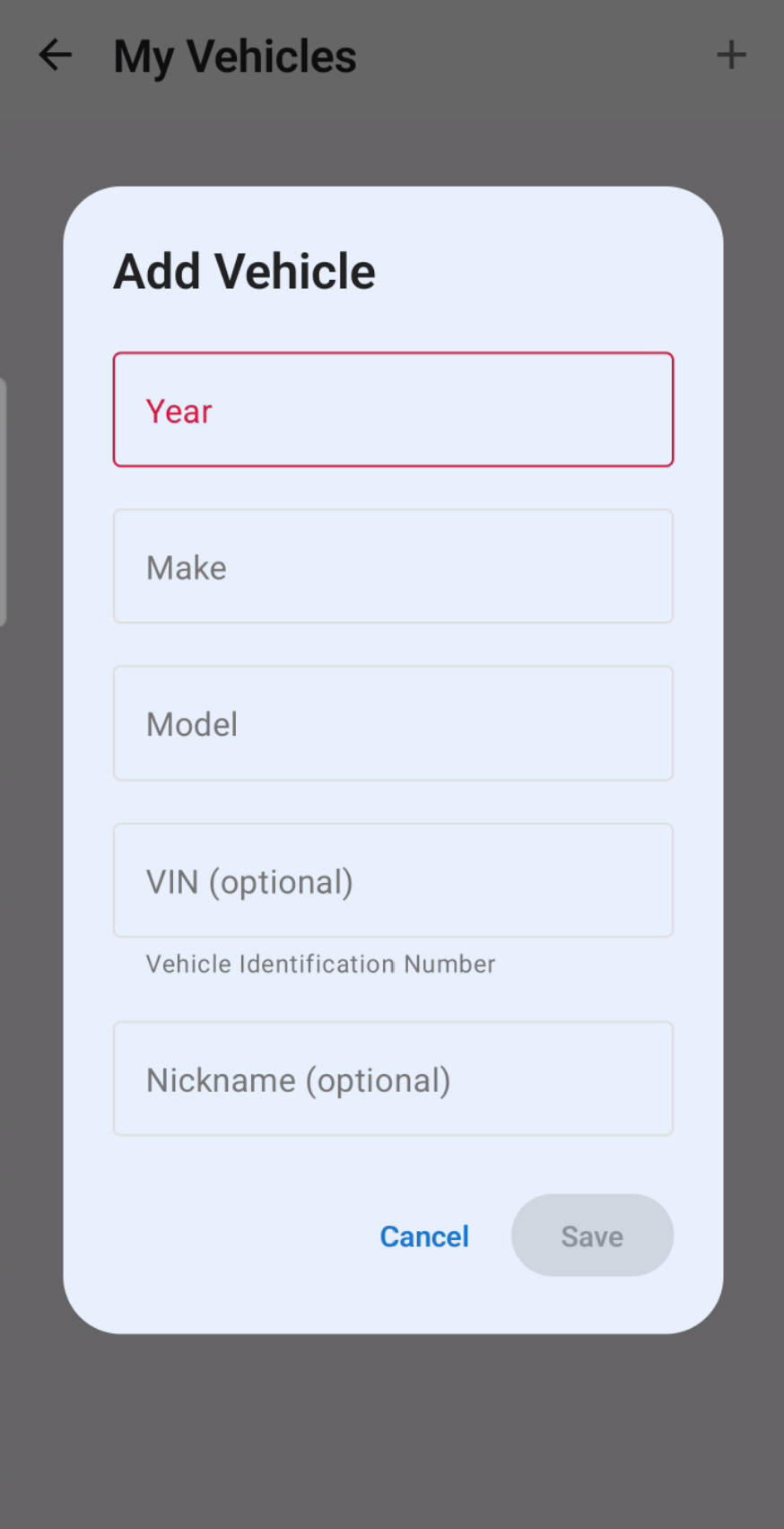Dismiss the dialog with Cancel
The image size is (784, 1529).
point(423,1236)
